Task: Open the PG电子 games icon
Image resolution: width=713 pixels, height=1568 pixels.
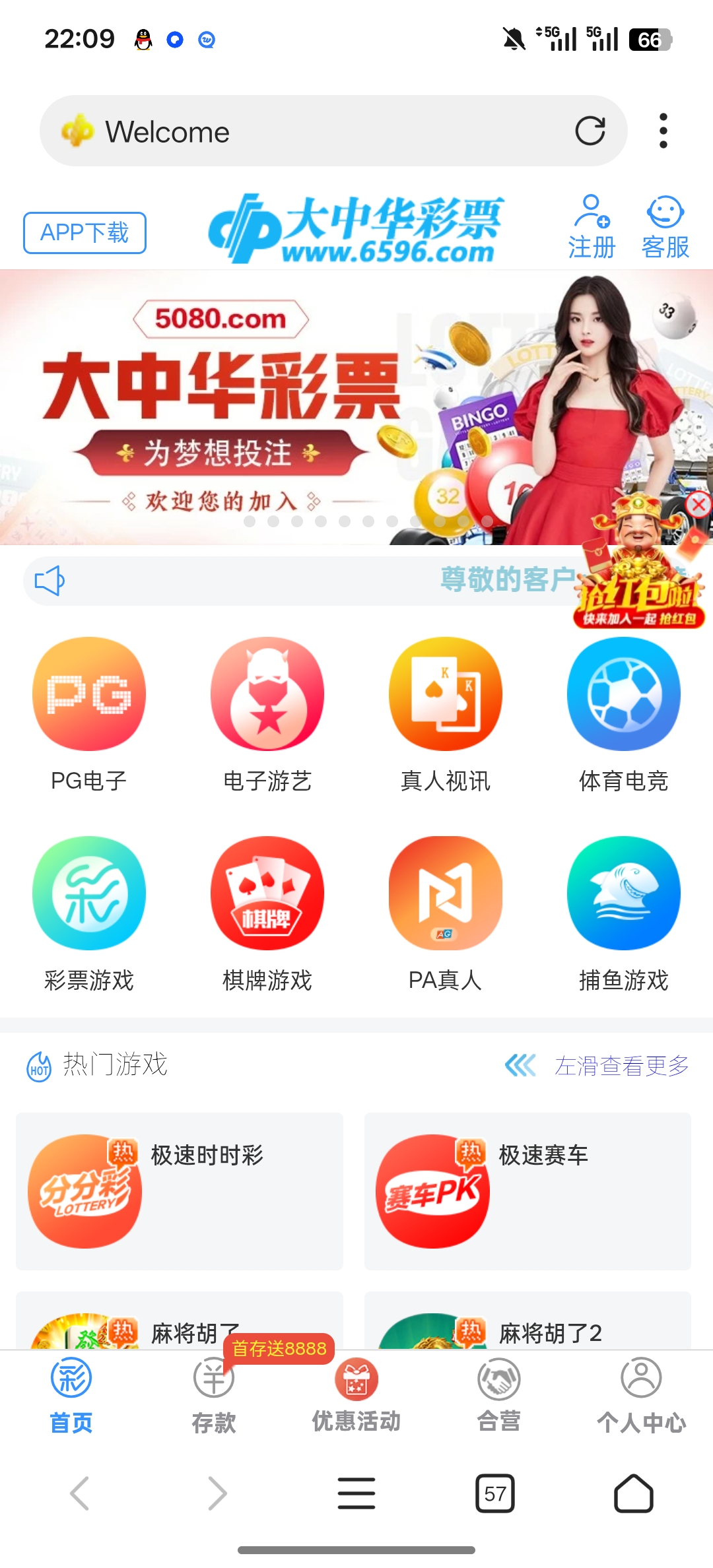Action: point(89,694)
